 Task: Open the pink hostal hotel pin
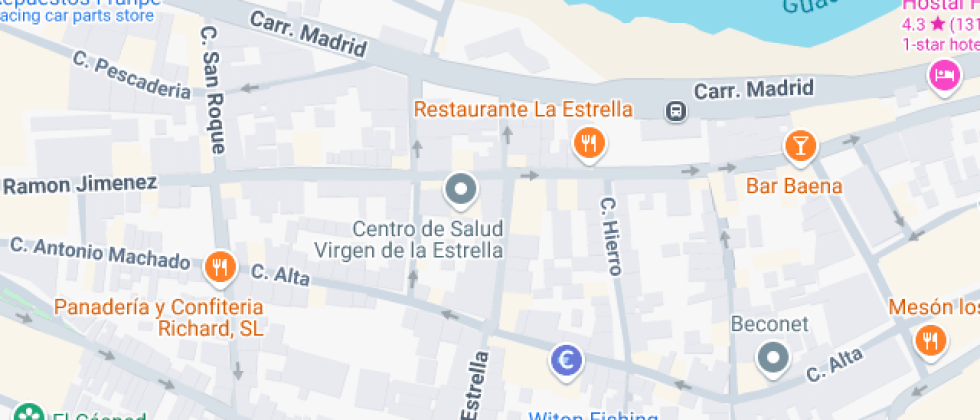(x=944, y=77)
